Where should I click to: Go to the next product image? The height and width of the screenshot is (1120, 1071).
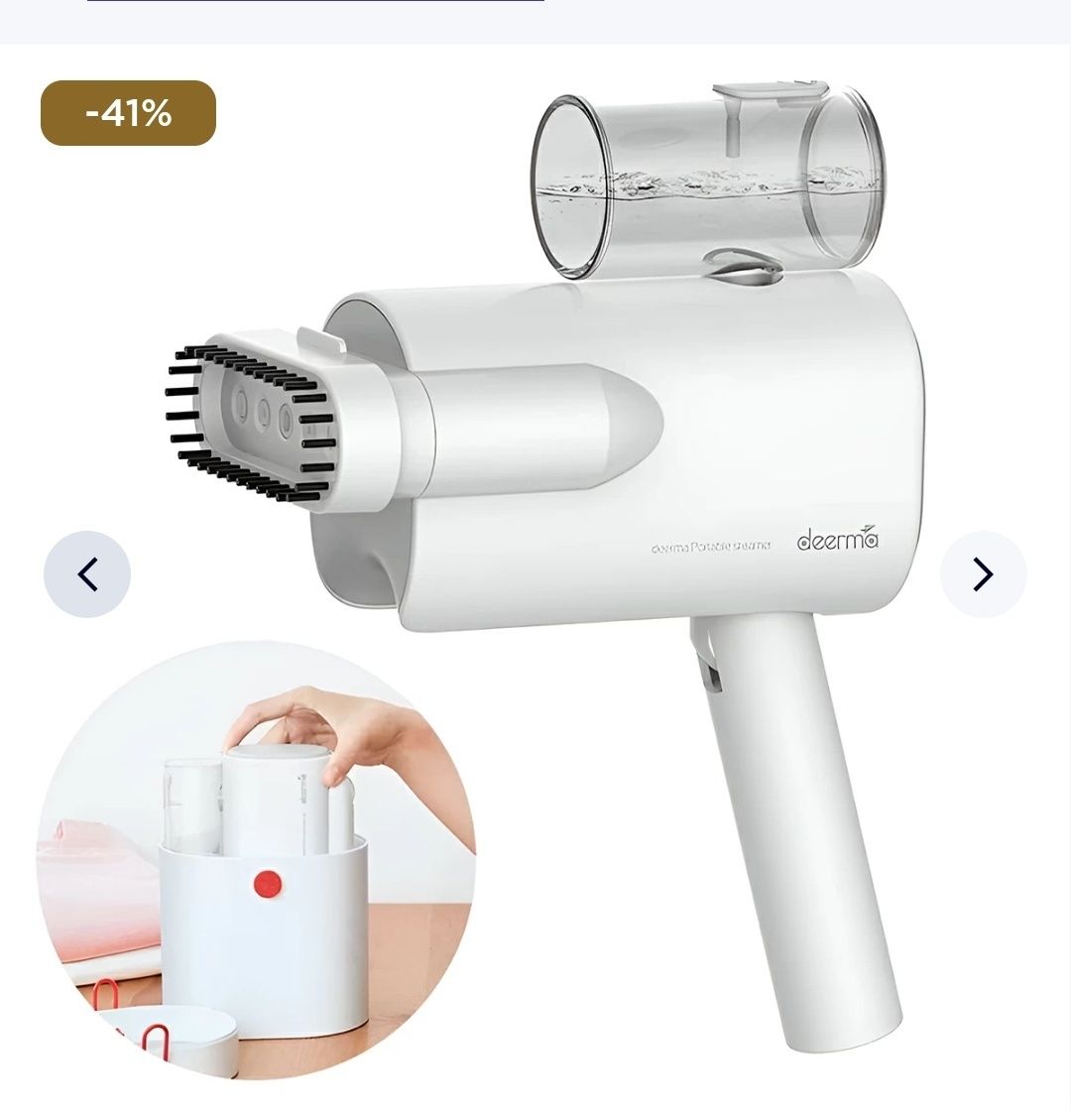pyautogui.click(x=983, y=574)
